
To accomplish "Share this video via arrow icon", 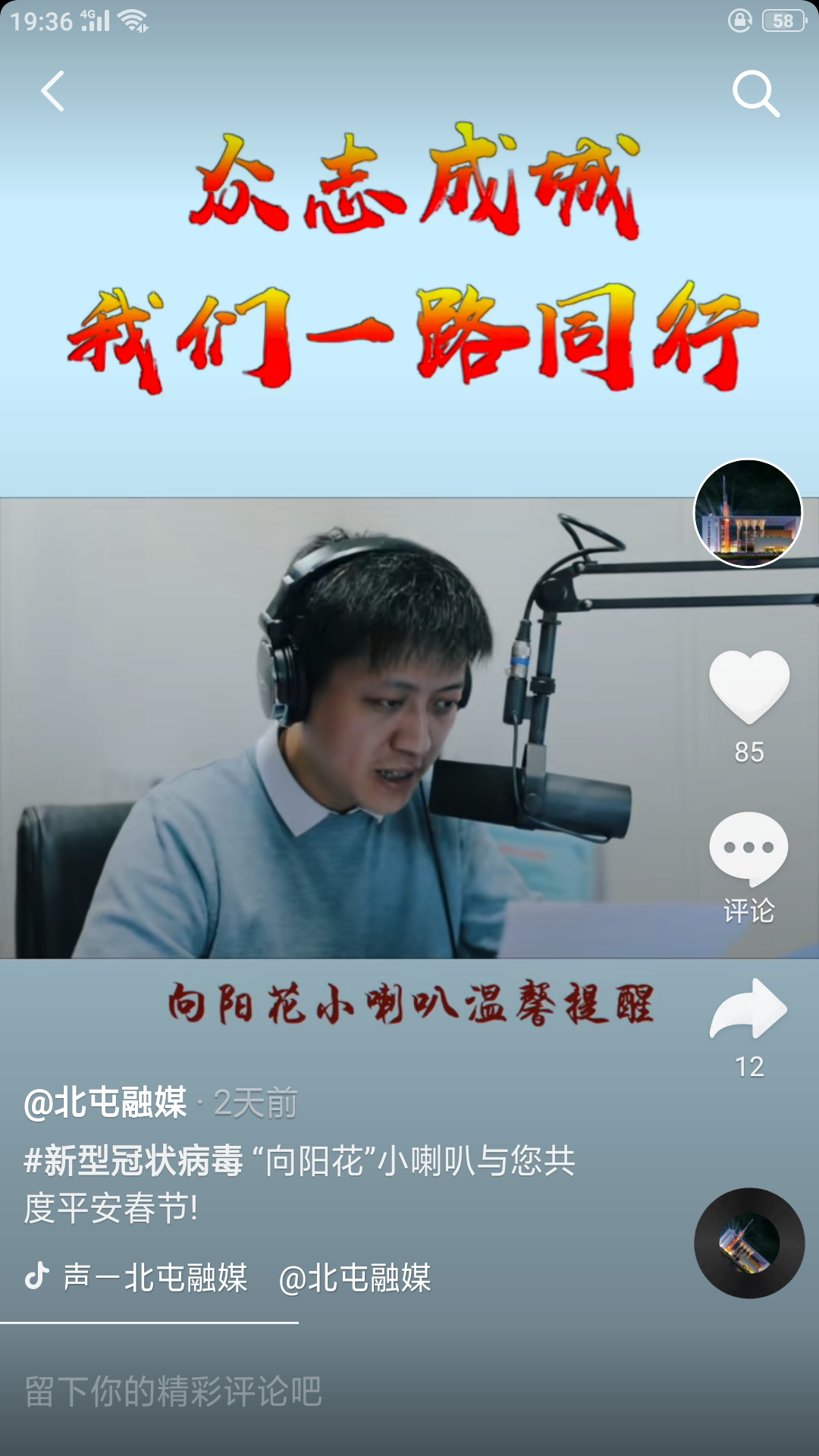I will click(748, 1009).
